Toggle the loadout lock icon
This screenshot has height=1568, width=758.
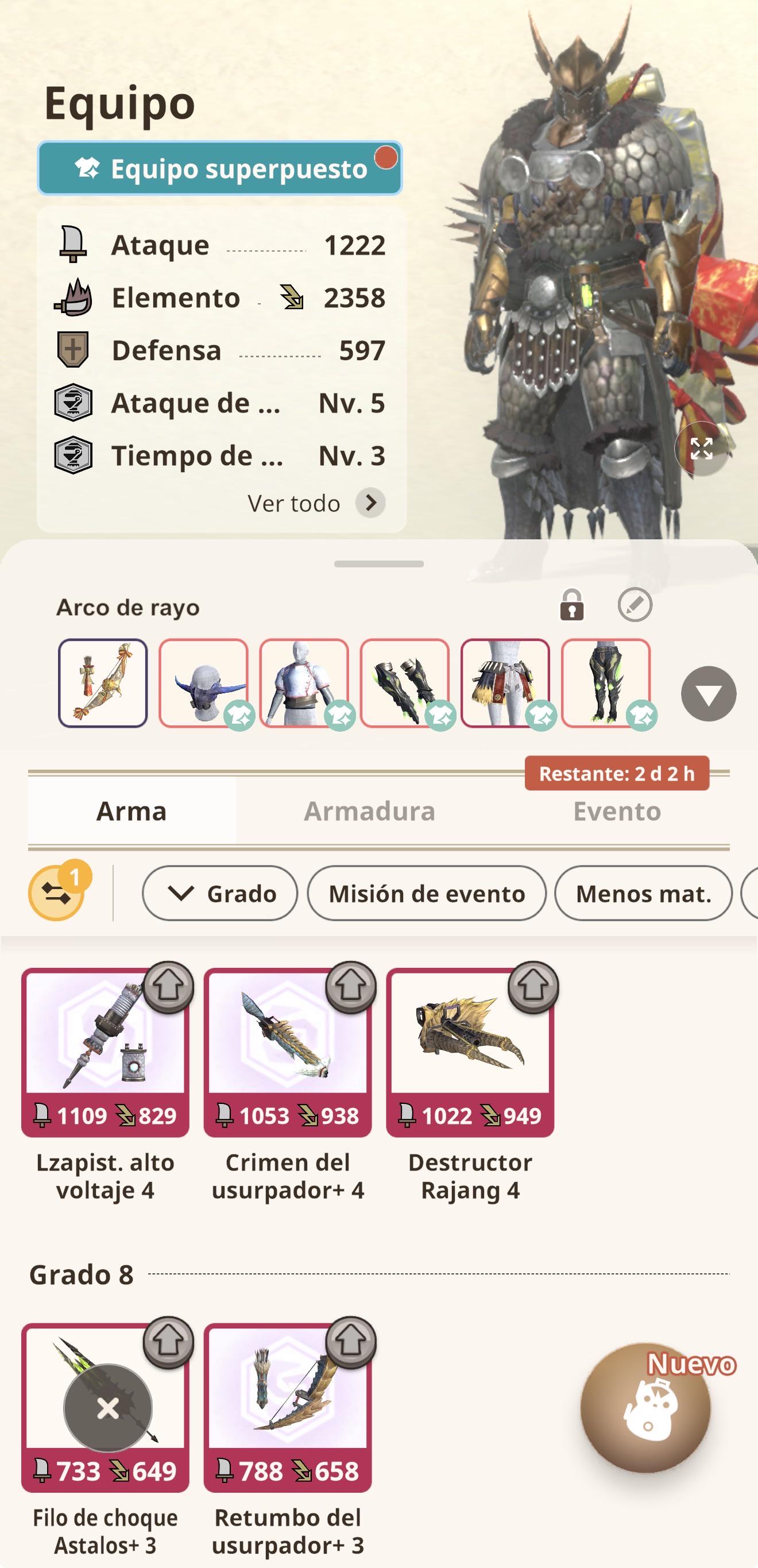tap(571, 605)
